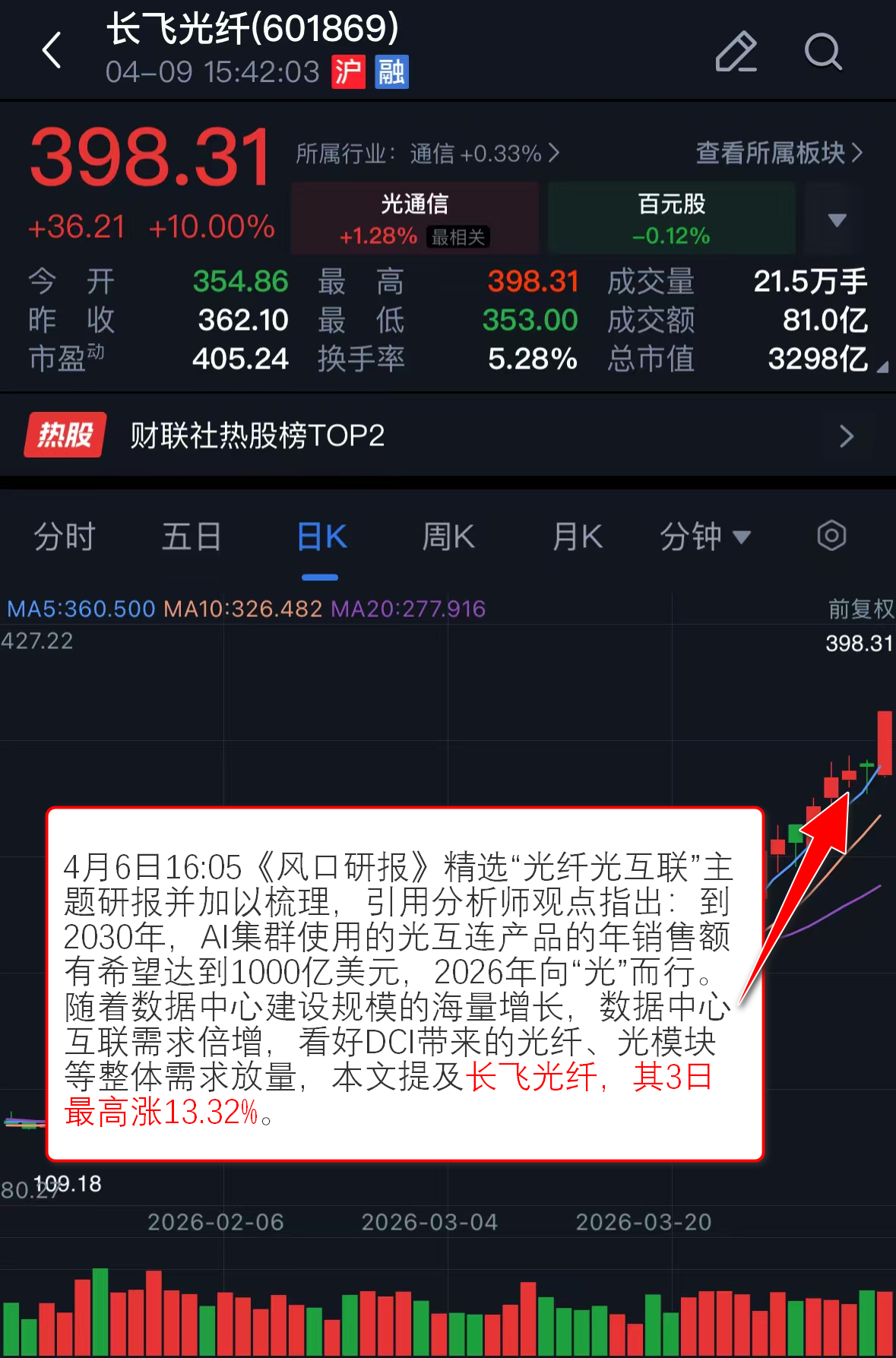
Task: Open the edit pencil icon
Action: click(736, 52)
